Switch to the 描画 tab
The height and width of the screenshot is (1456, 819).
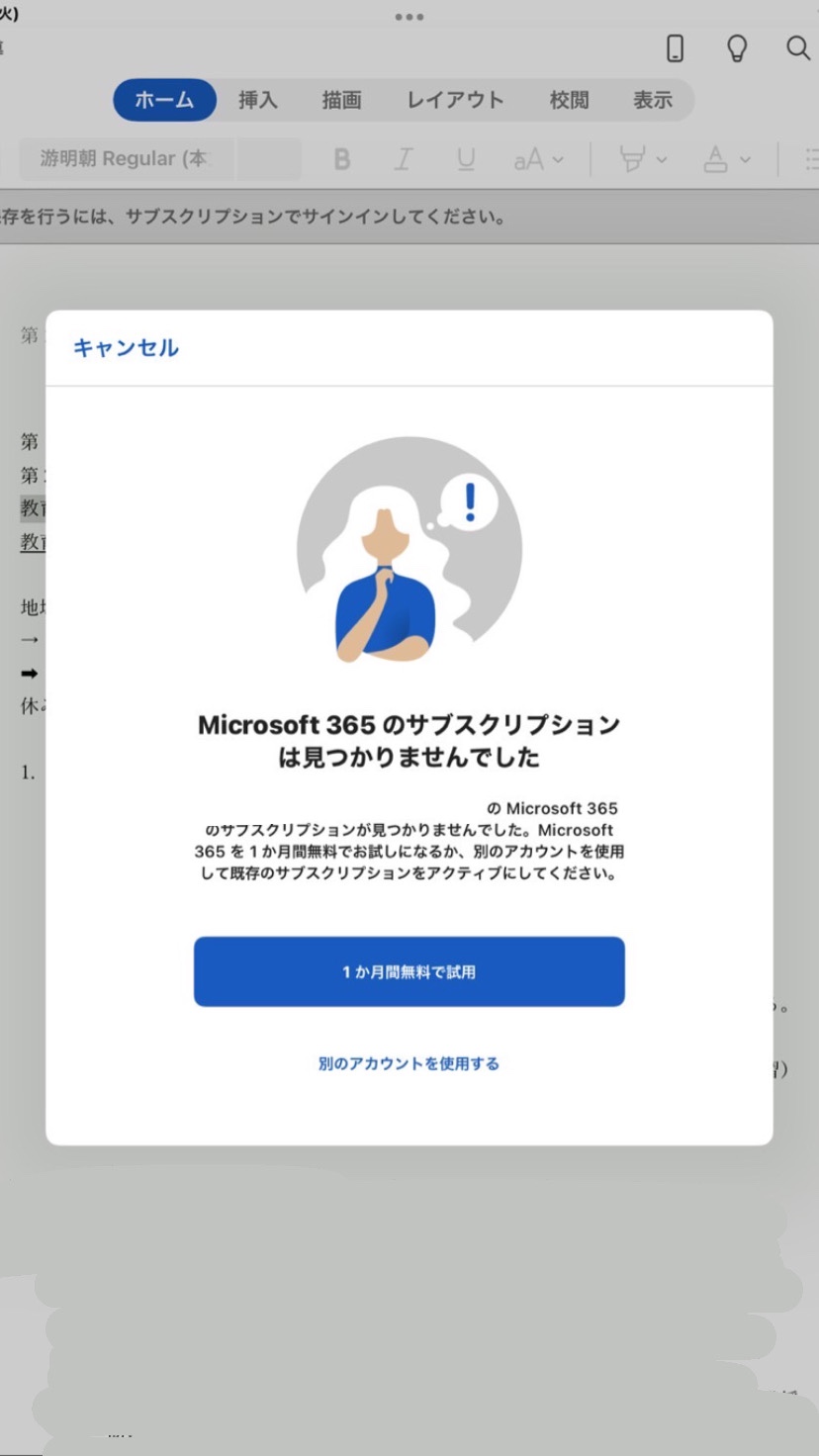(341, 100)
